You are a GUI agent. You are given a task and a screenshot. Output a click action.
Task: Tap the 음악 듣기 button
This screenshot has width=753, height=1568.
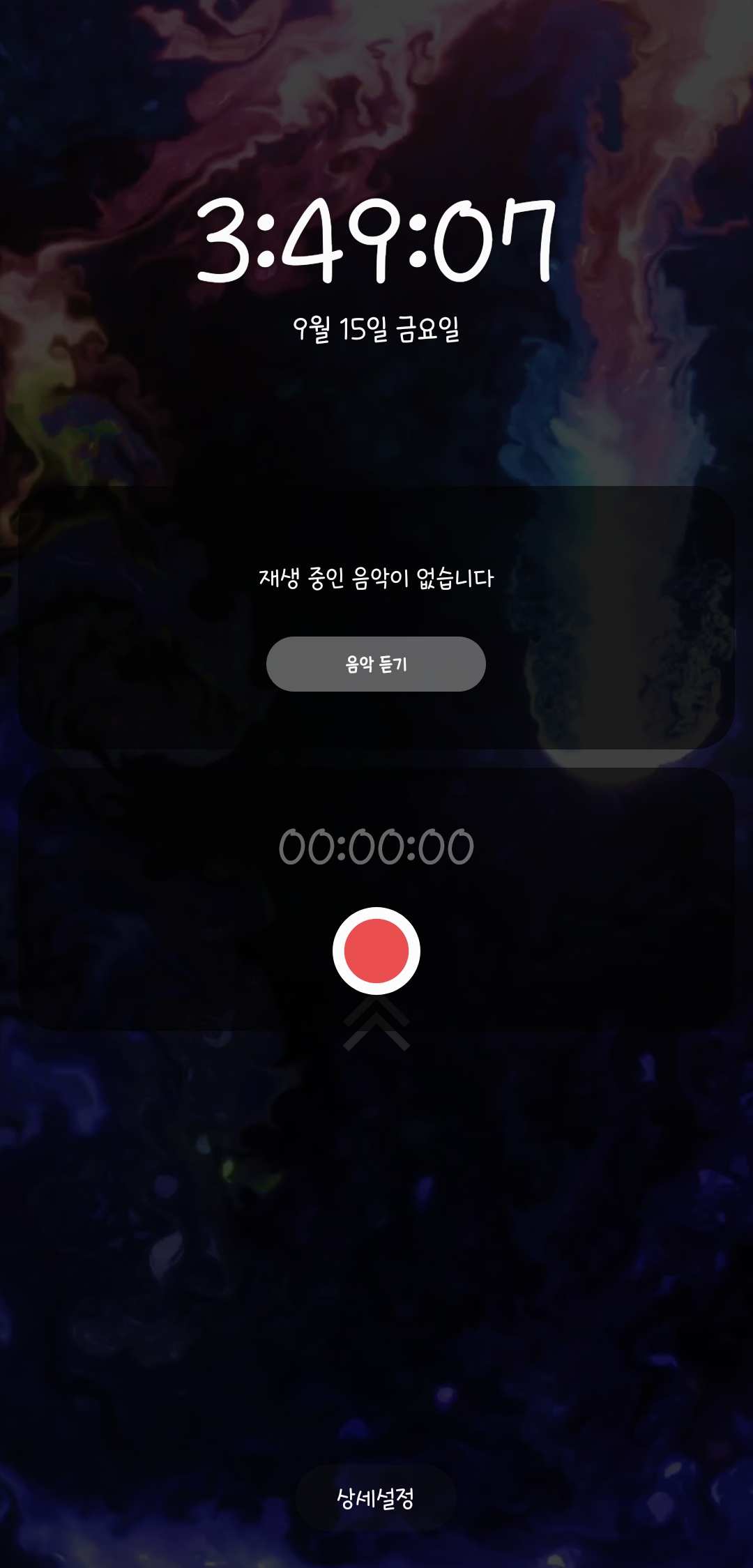click(376, 664)
